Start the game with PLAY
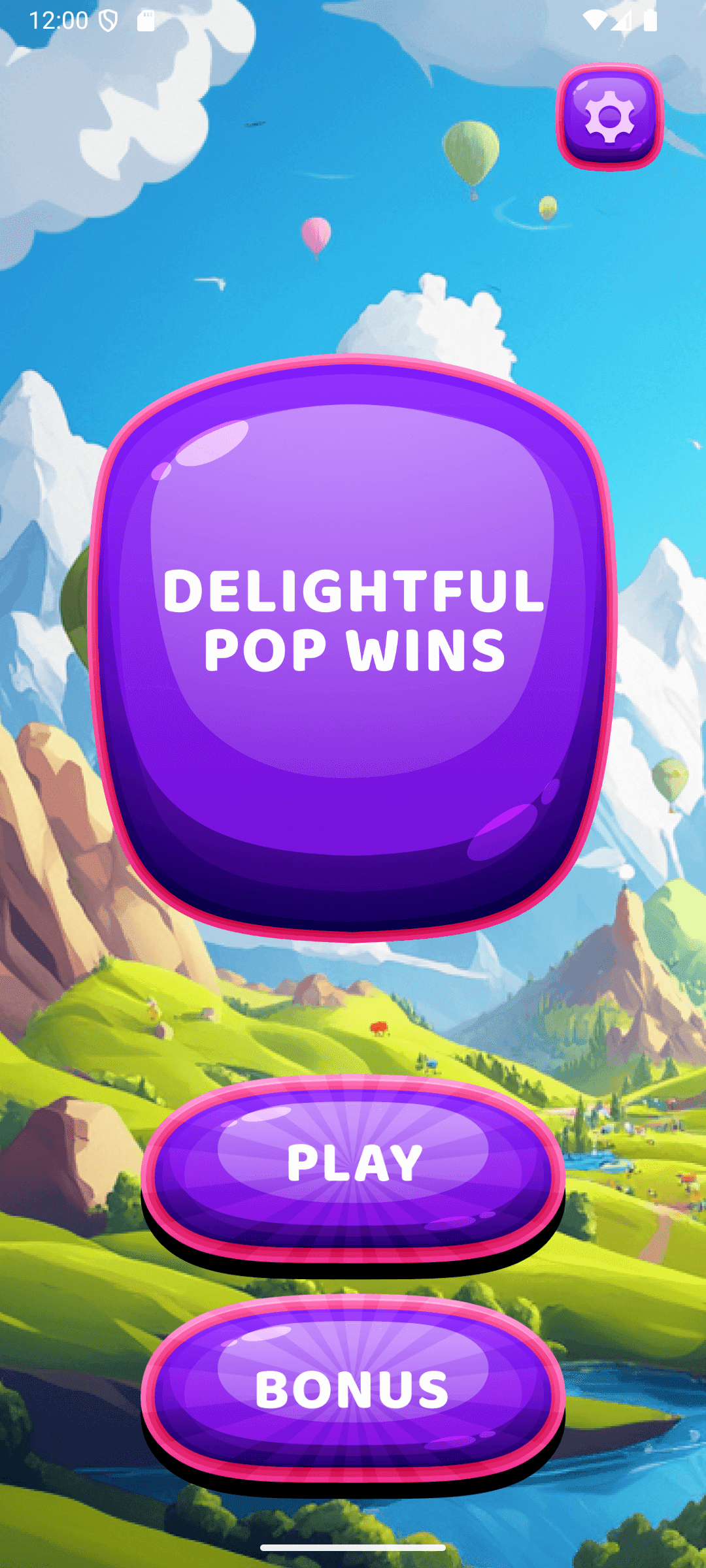Viewport: 706px width, 1568px height. click(x=353, y=1166)
